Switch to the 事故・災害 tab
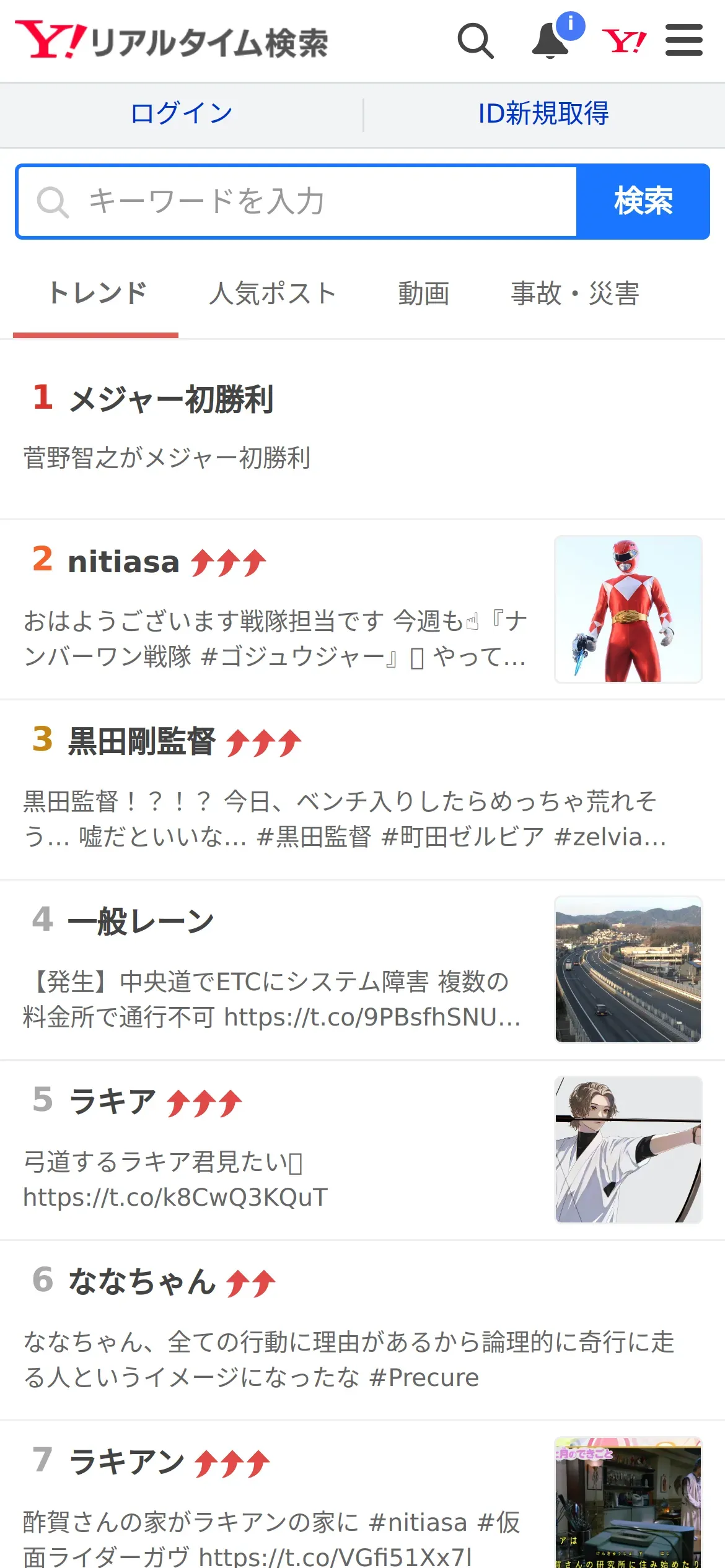725x1568 pixels. click(x=575, y=294)
